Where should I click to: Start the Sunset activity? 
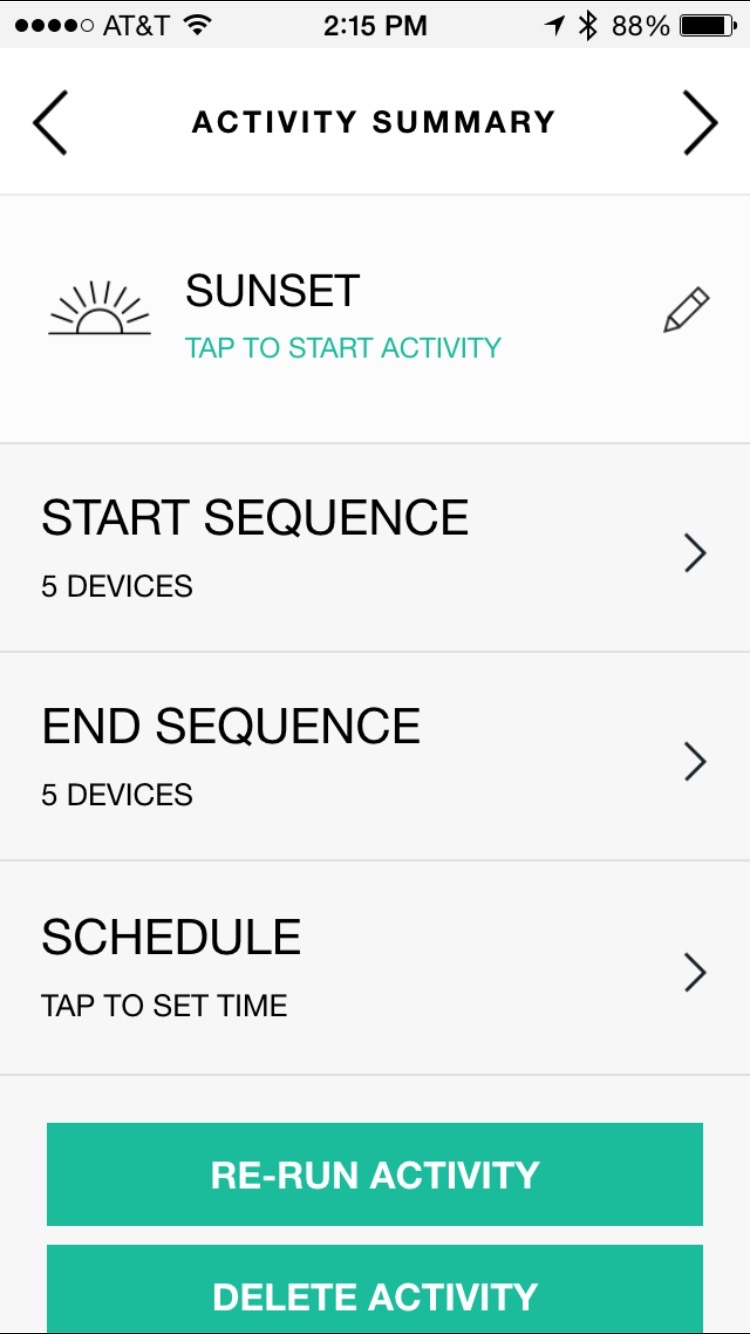(x=342, y=347)
